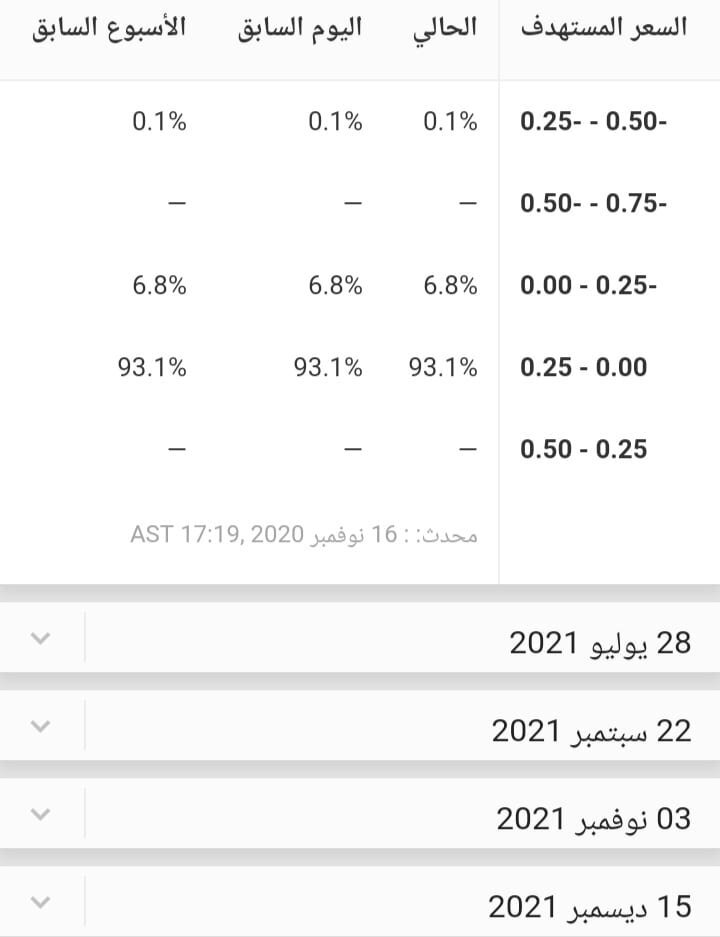The height and width of the screenshot is (937, 720).
Task: Click the target rate row 0.25 - 0.00
Action: coord(584,367)
